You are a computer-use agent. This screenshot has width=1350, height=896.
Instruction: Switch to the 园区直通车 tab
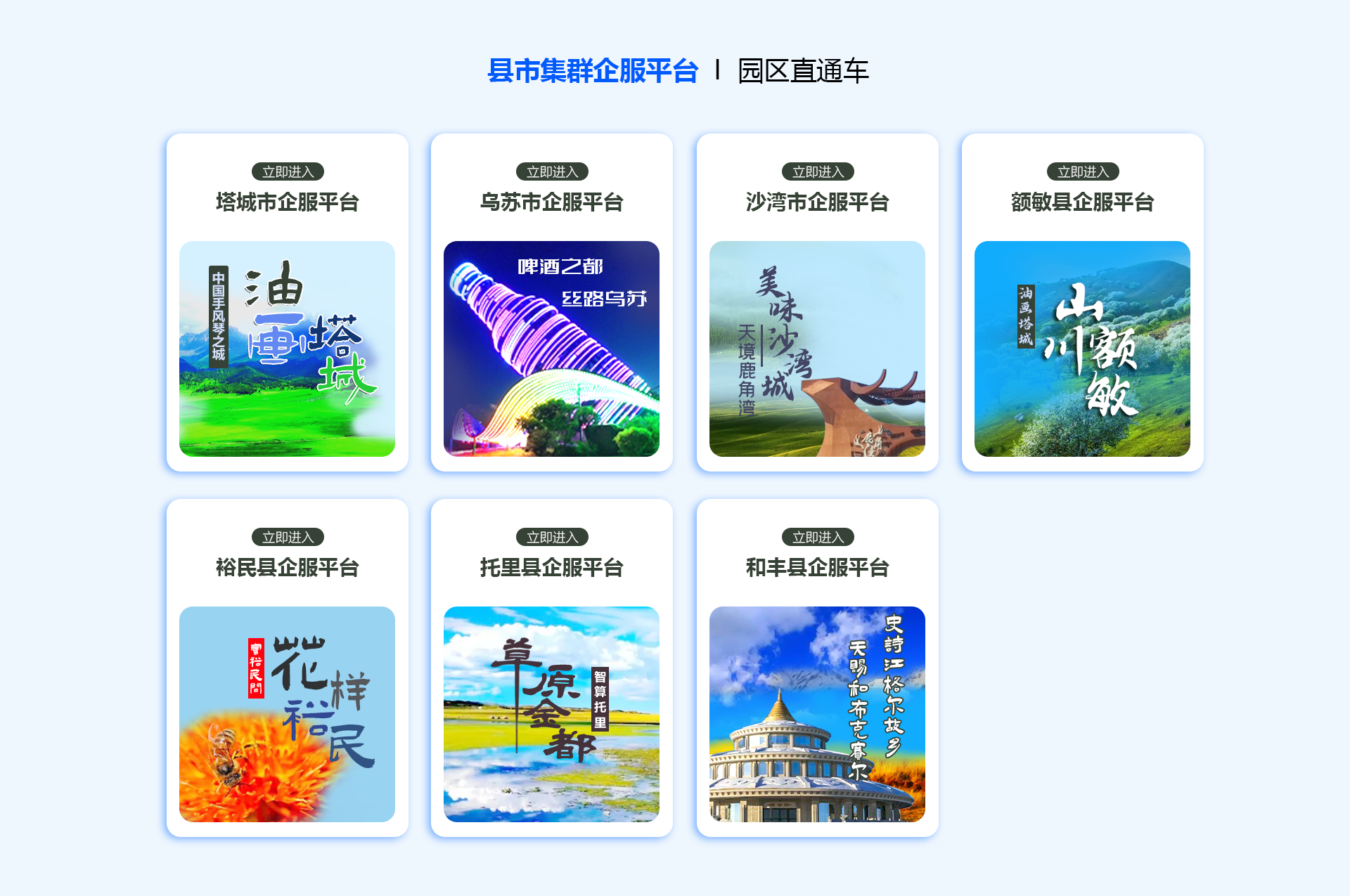tap(803, 71)
